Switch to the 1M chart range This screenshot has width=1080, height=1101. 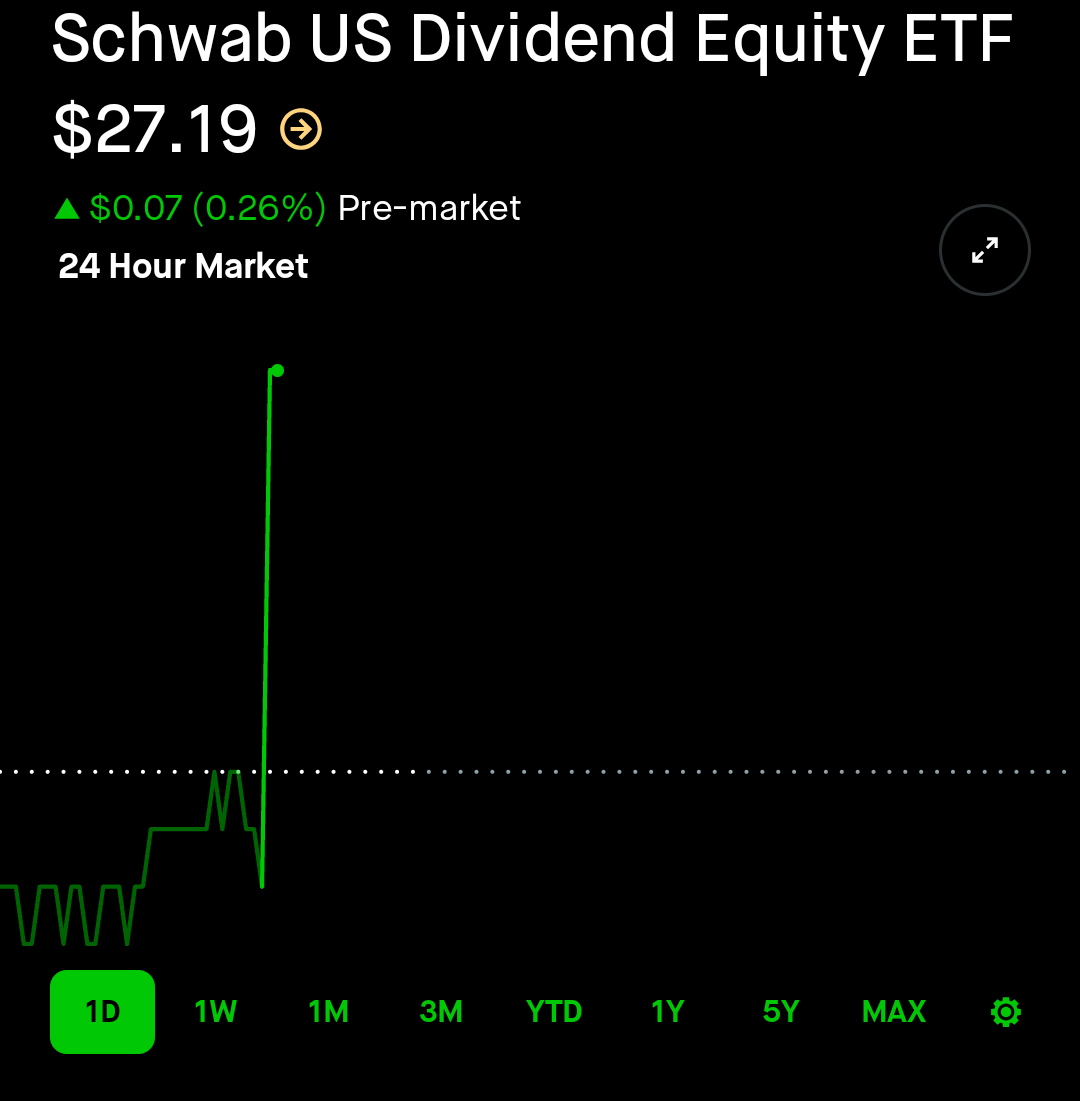(x=328, y=1012)
